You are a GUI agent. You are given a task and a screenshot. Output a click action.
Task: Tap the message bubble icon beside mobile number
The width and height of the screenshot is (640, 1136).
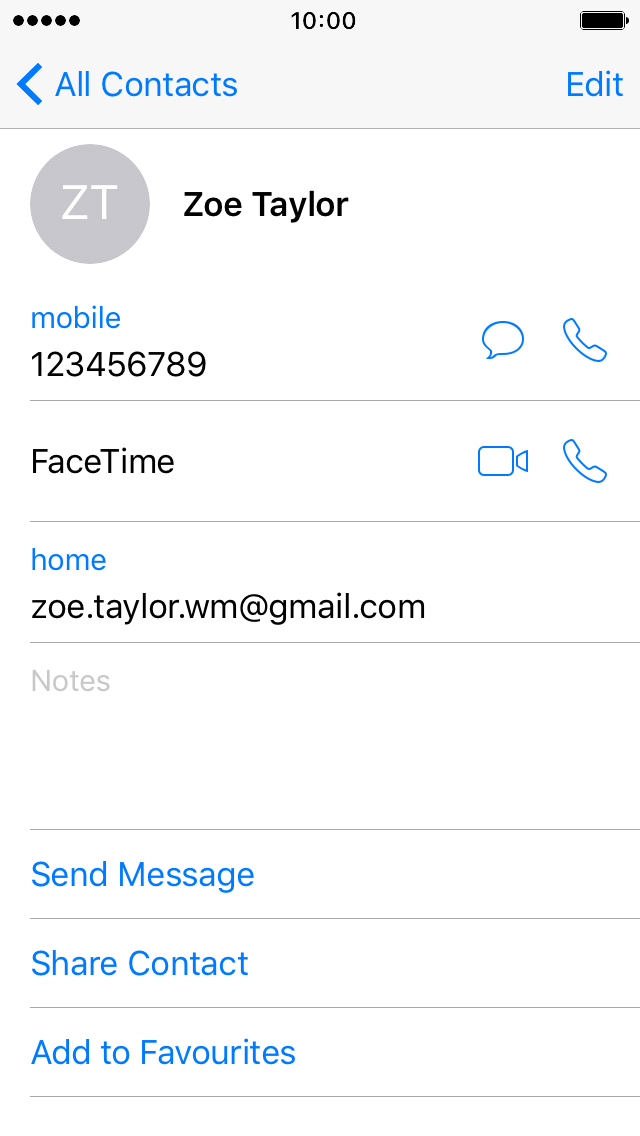(503, 340)
